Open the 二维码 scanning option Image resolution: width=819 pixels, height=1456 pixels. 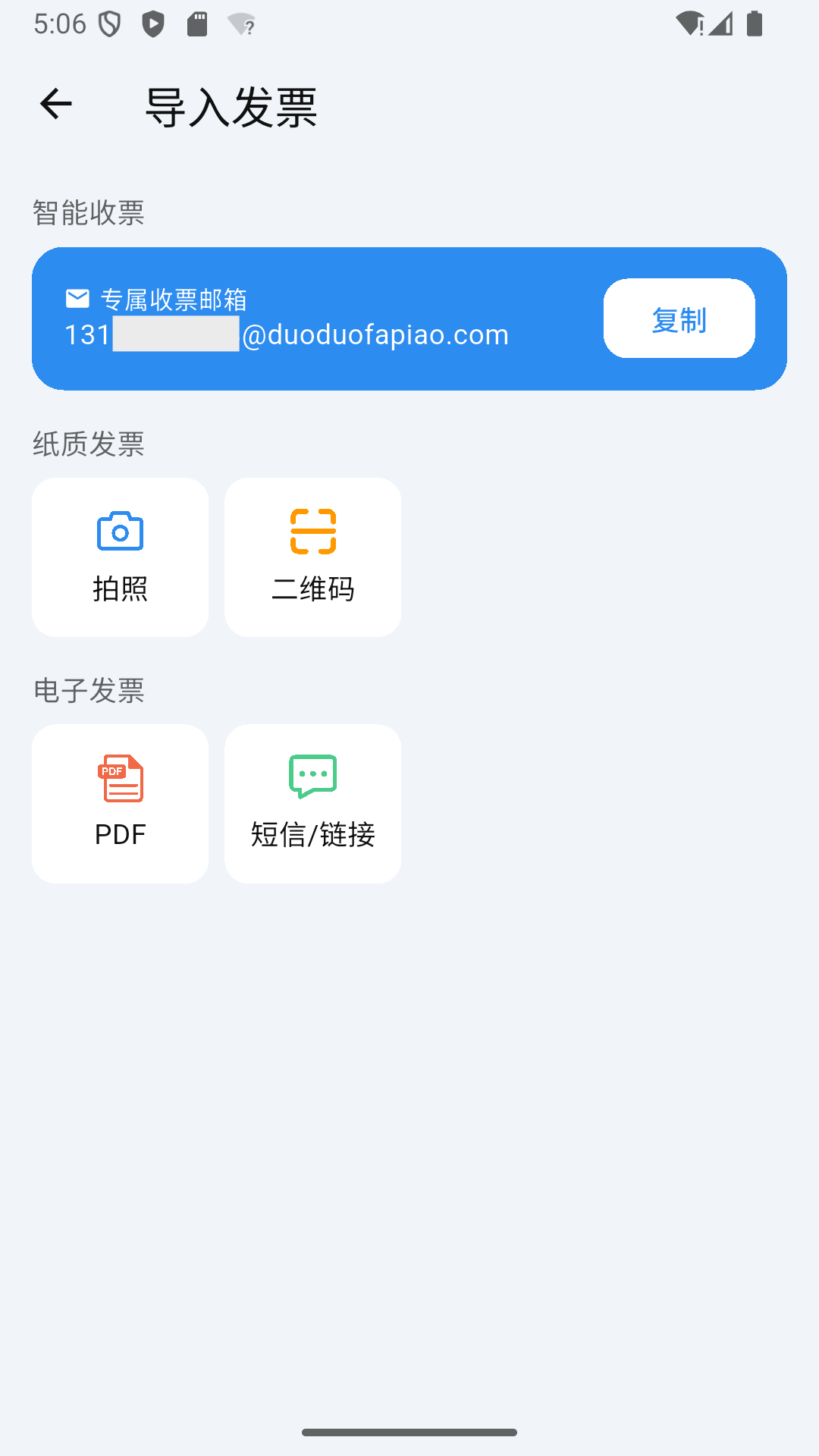pyautogui.click(x=312, y=557)
